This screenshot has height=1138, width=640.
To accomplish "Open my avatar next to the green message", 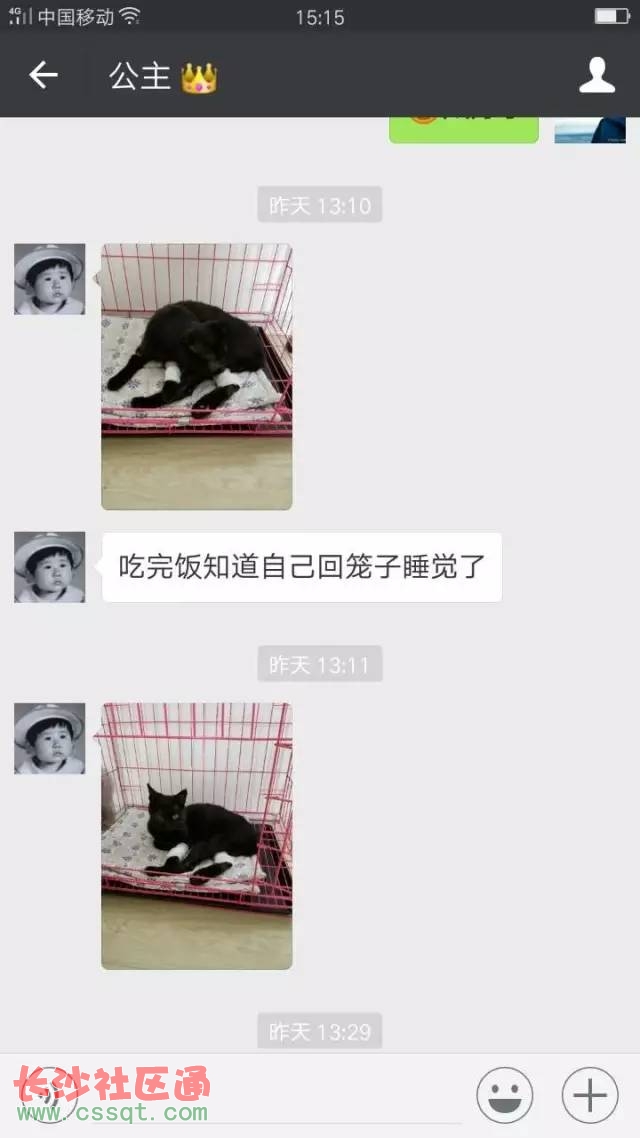I will (590, 131).
